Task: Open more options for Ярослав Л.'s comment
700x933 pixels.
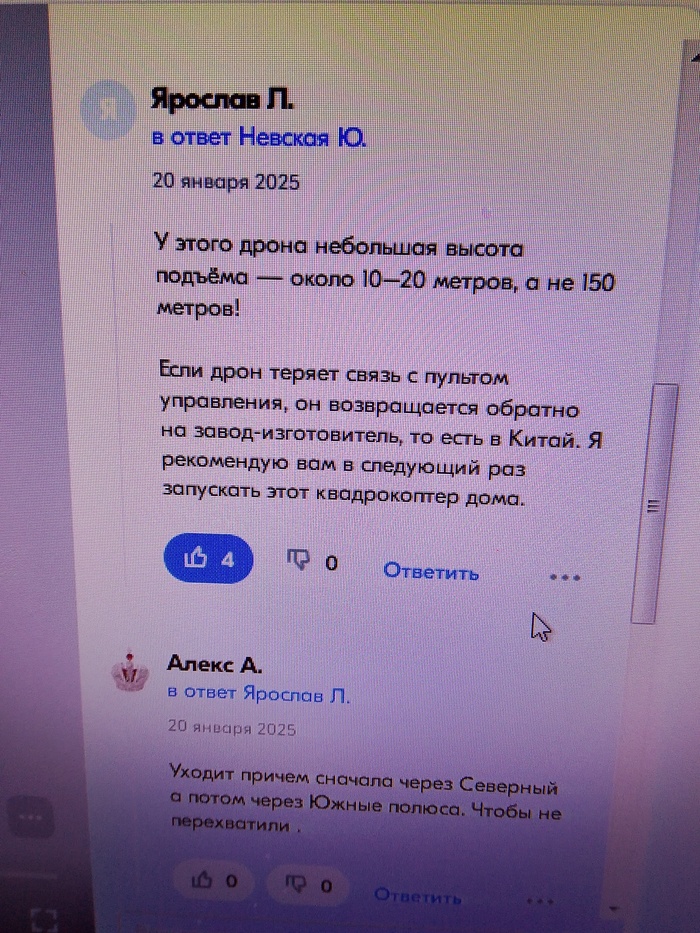Action: click(565, 576)
